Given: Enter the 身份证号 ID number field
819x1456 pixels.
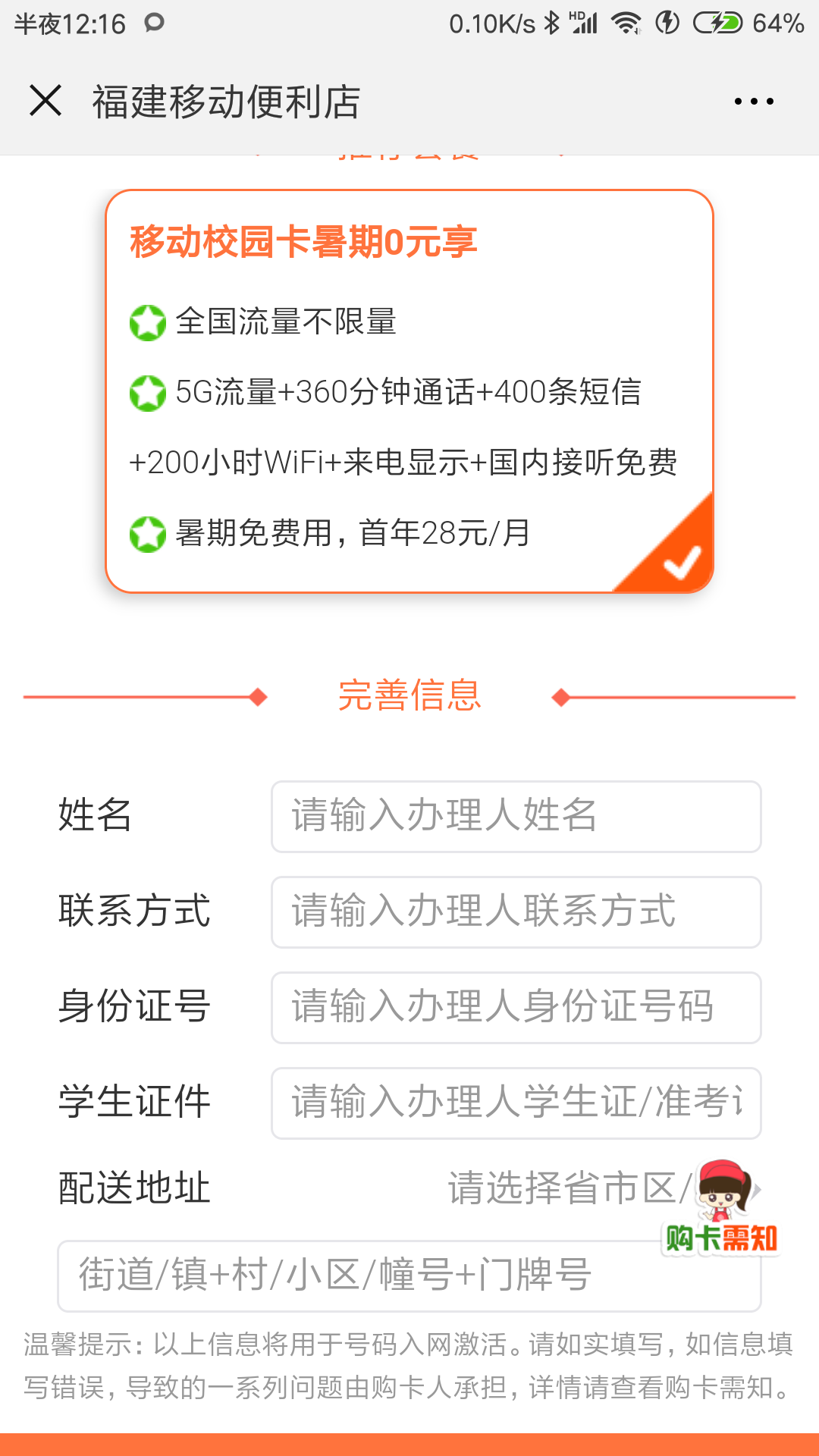Looking at the screenshot, I should pyautogui.click(x=516, y=1008).
